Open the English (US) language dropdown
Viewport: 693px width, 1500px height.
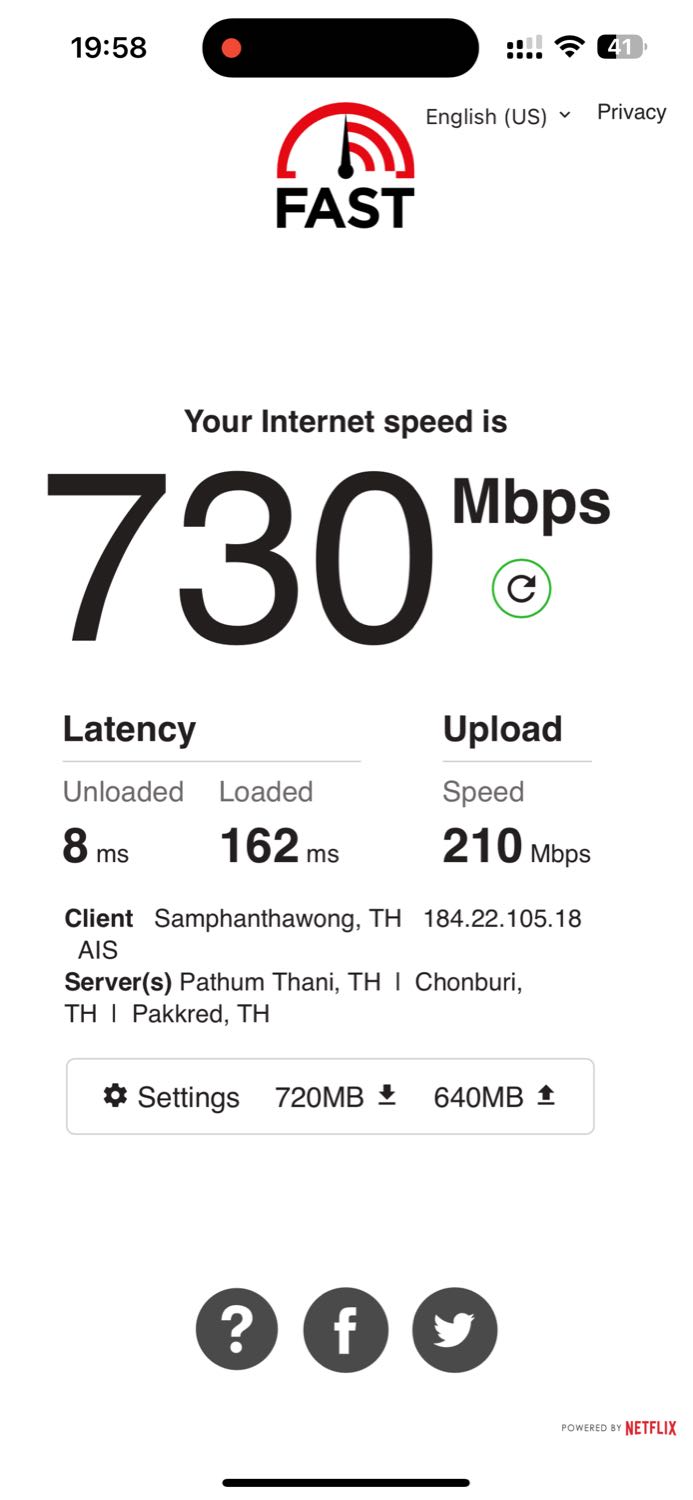498,116
